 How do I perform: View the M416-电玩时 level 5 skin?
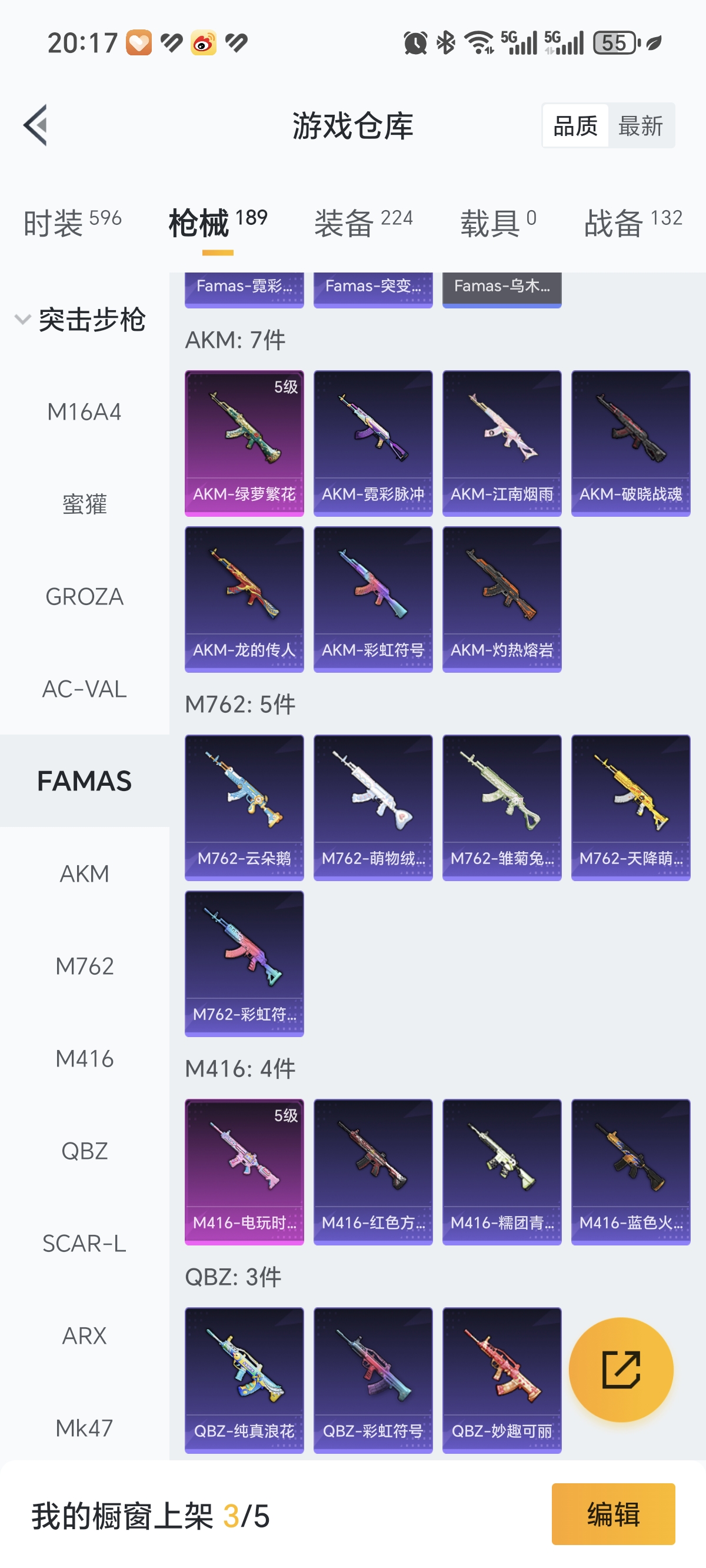tap(244, 1172)
